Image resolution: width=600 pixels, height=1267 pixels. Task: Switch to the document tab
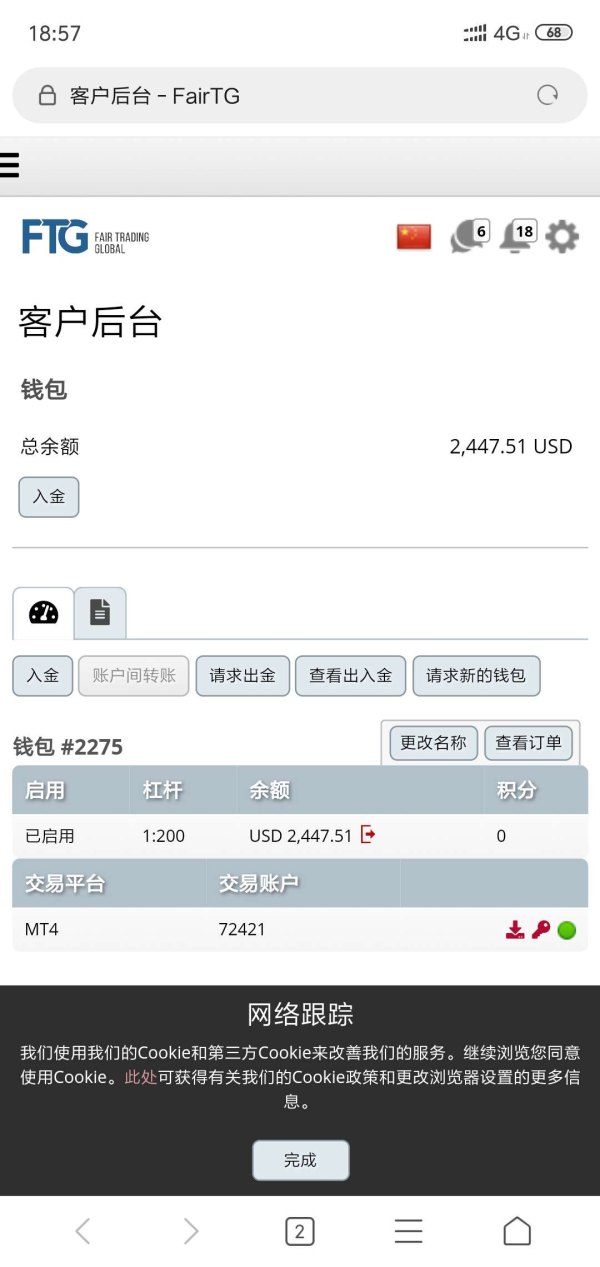tap(100, 613)
